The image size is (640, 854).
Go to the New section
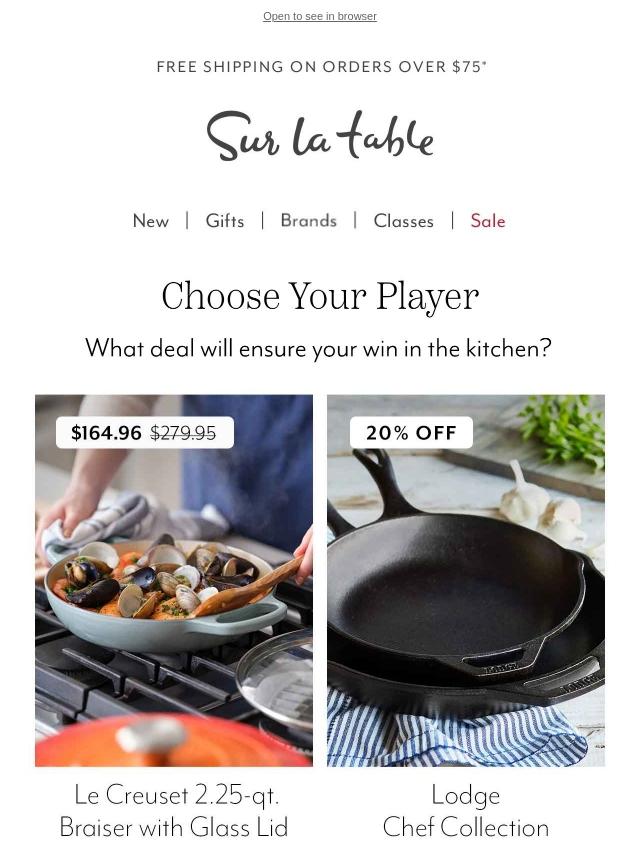[151, 221]
